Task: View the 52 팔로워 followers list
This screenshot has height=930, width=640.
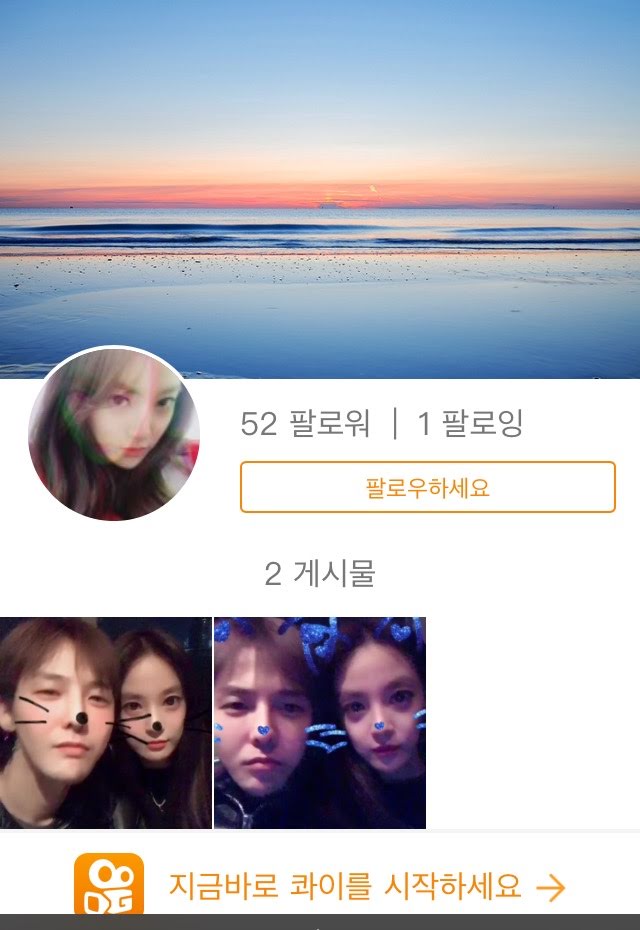Action: 305,424
